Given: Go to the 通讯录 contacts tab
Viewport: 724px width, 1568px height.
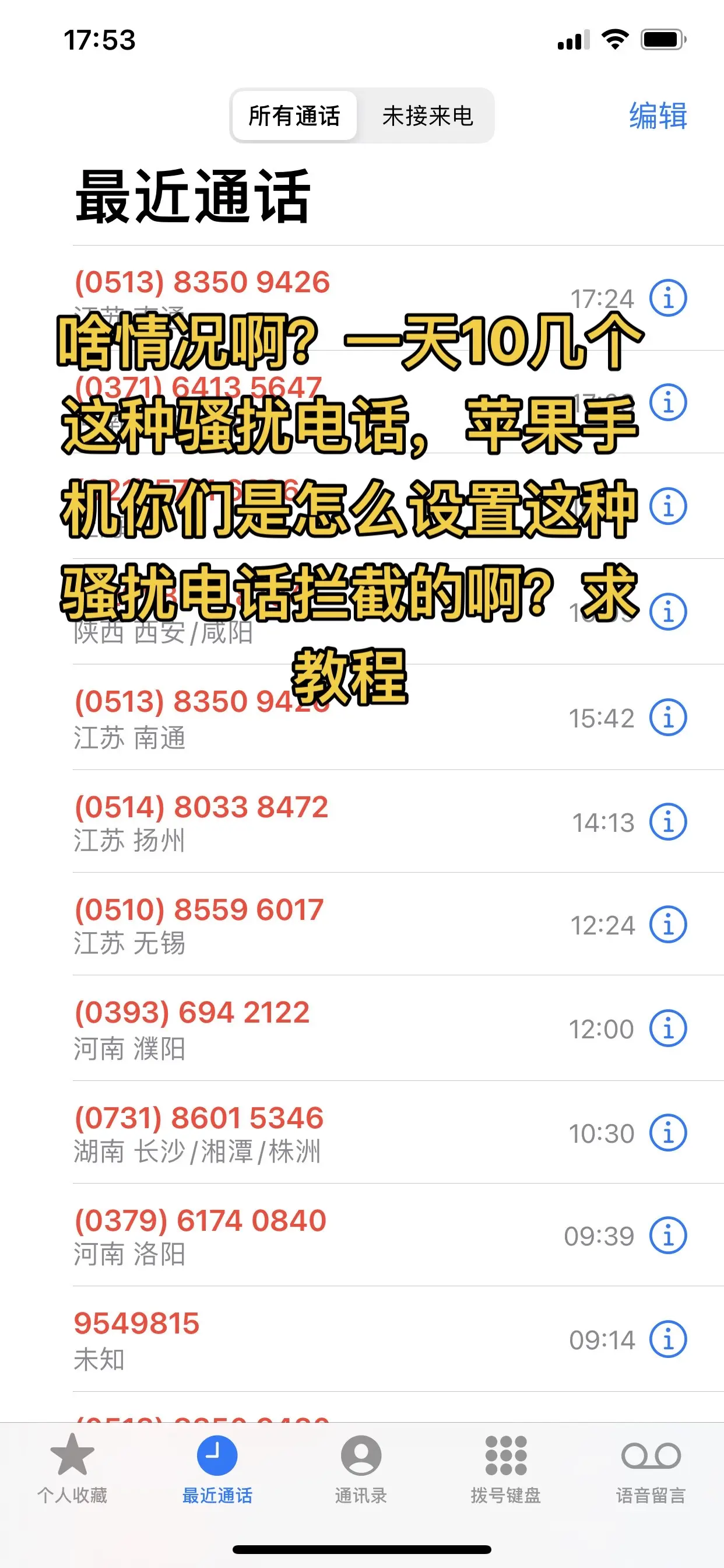Looking at the screenshot, I should tap(361, 1468).
